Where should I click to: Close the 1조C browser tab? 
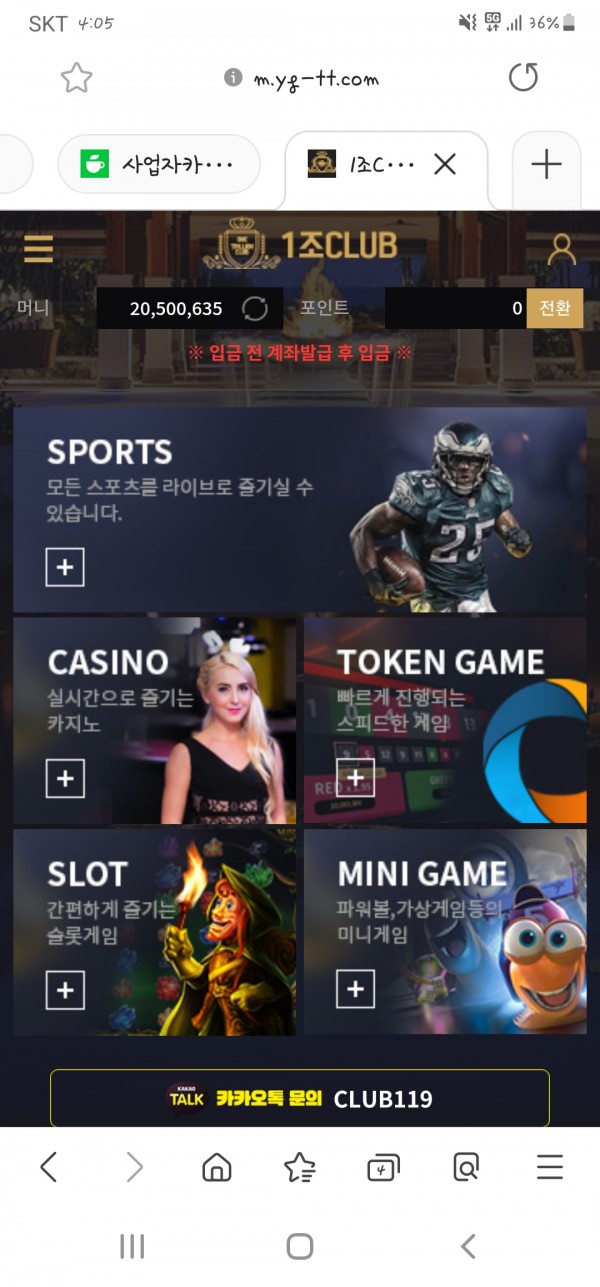tap(445, 164)
